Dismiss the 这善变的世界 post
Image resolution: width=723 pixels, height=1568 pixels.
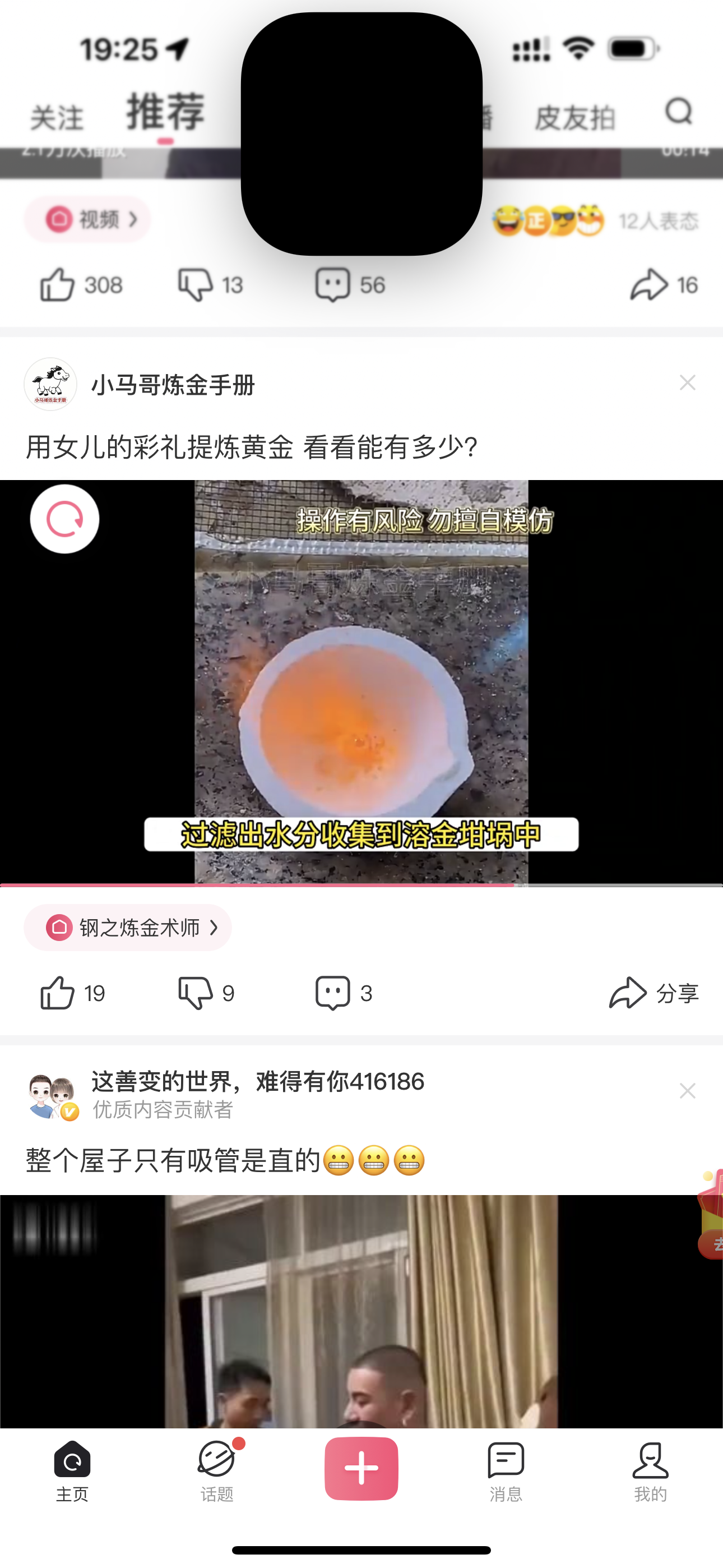click(x=687, y=1091)
